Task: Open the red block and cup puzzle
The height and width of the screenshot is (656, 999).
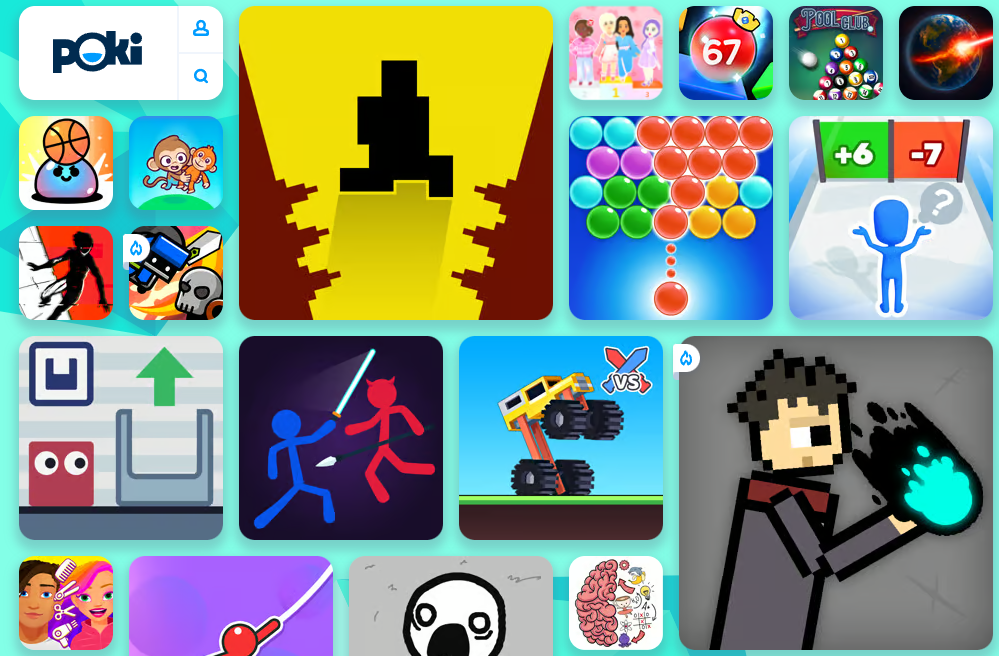Action: pyautogui.click(x=121, y=438)
